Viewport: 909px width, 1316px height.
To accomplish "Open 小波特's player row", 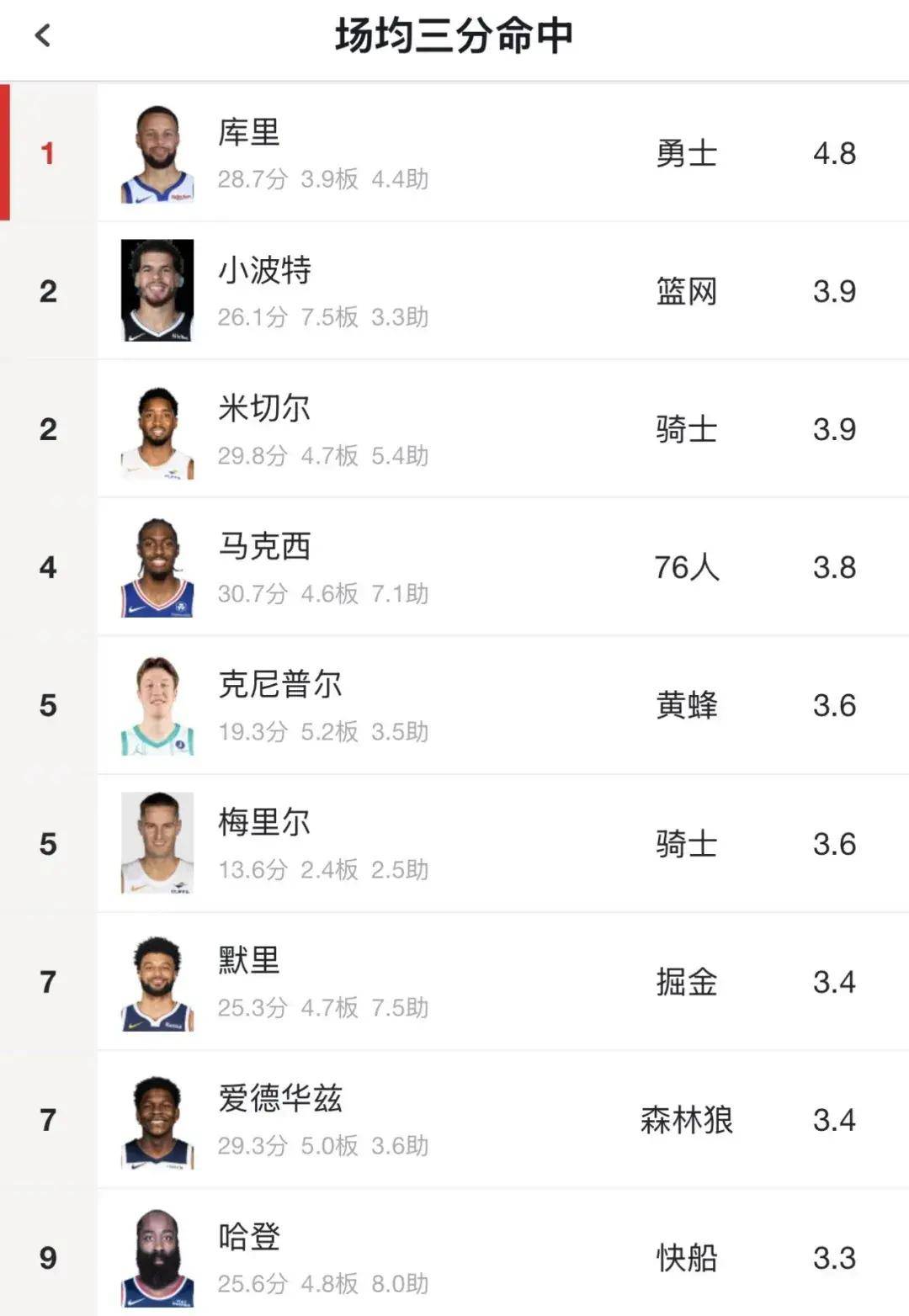I will pos(454,291).
